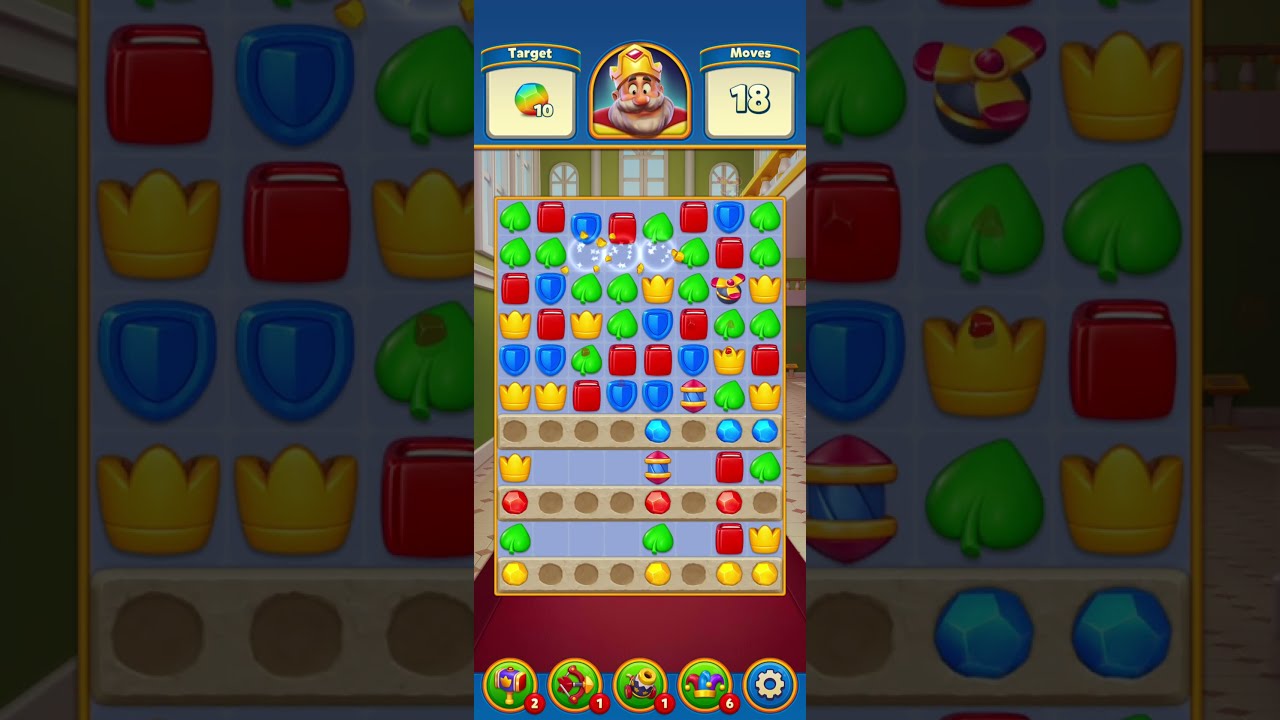The image size is (1280, 720).
Task: Activate the bow and arrow booster
Action: pyautogui.click(x=575, y=685)
